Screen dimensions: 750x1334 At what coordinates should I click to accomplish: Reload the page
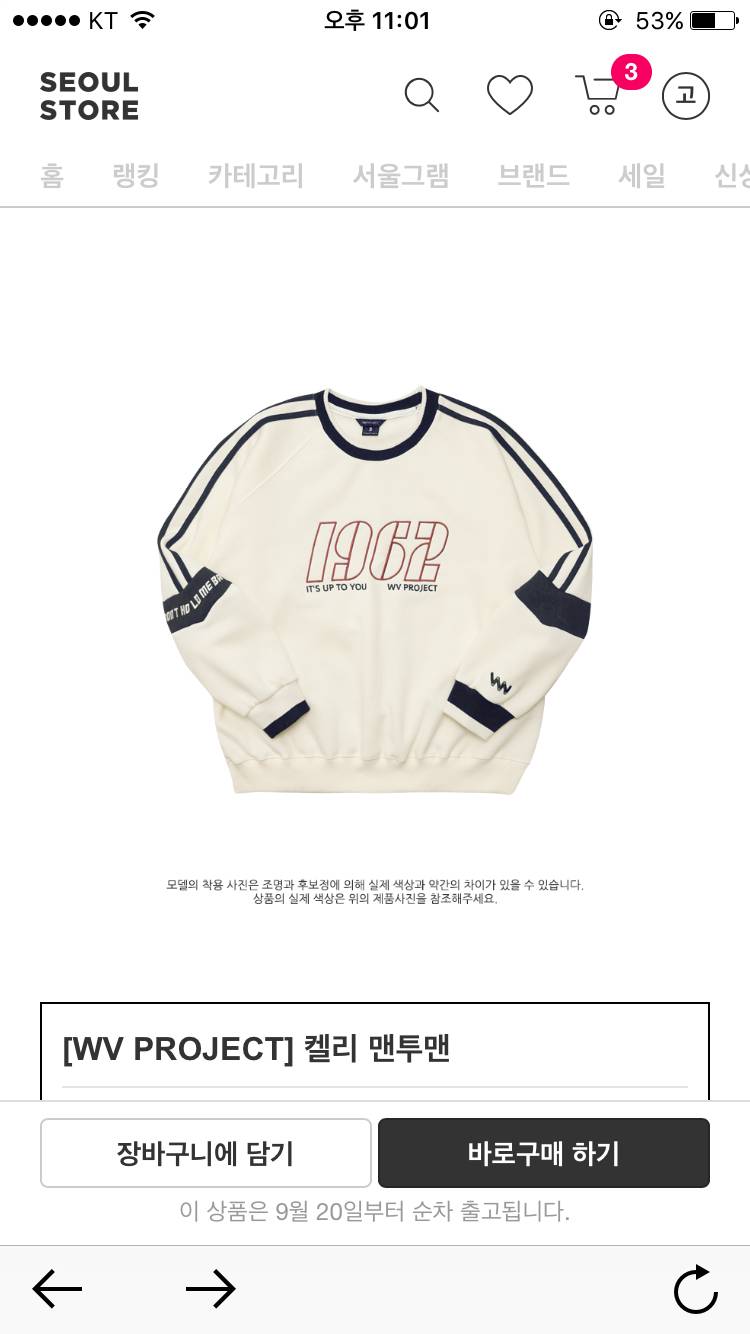(x=695, y=1290)
